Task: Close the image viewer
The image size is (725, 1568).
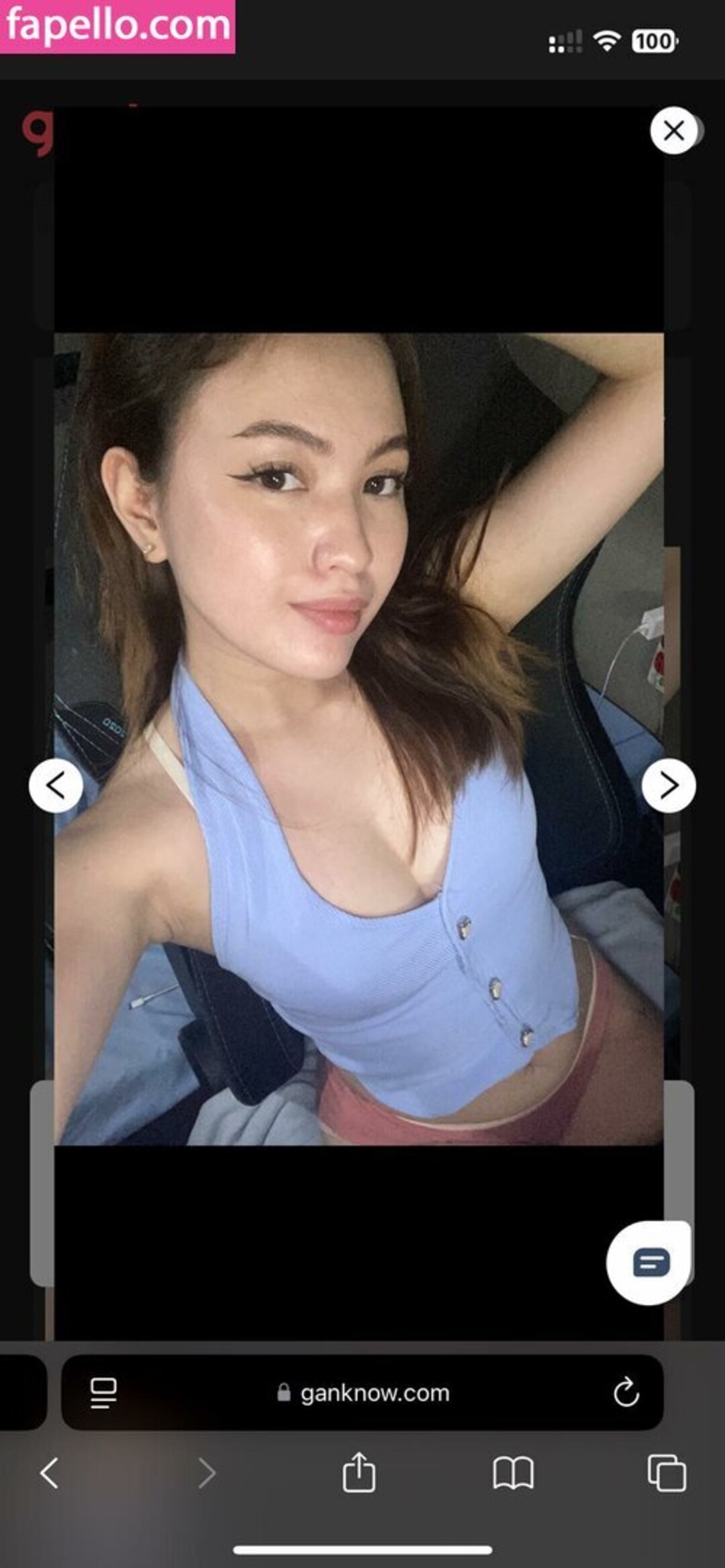Action: [x=673, y=130]
